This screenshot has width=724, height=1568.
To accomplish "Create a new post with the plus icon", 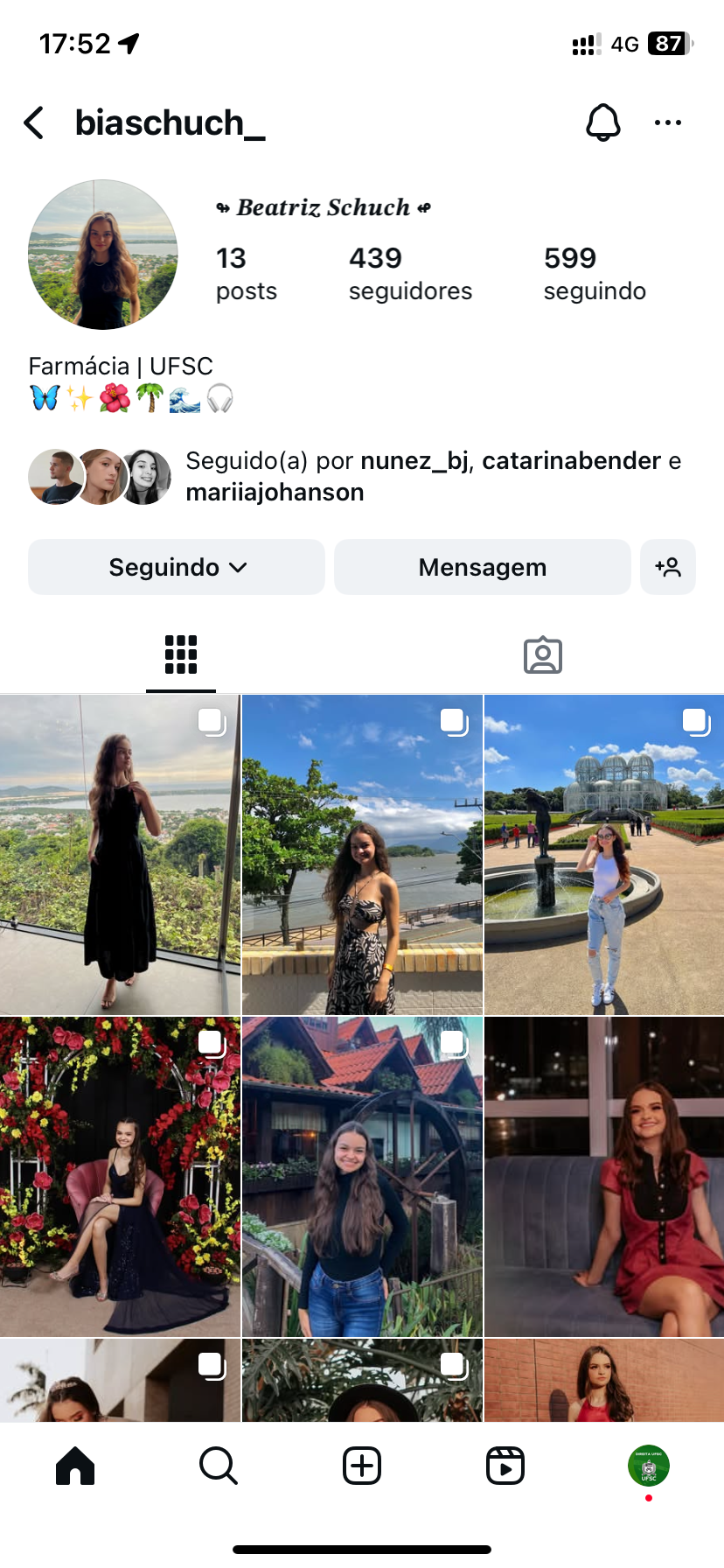I will coord(362,1466).
